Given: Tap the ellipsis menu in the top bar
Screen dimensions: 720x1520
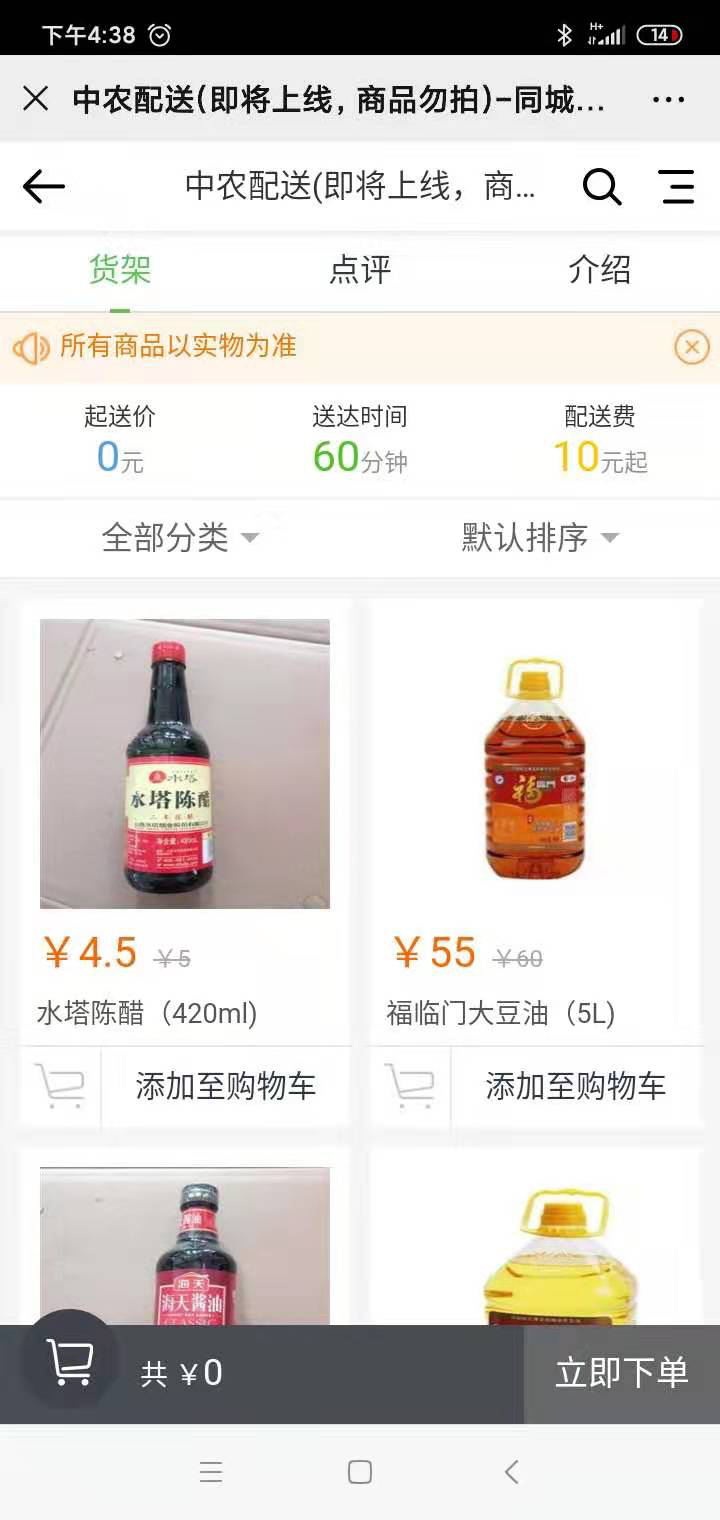Looking at the screenshot, I should click(x=669, y=99).
